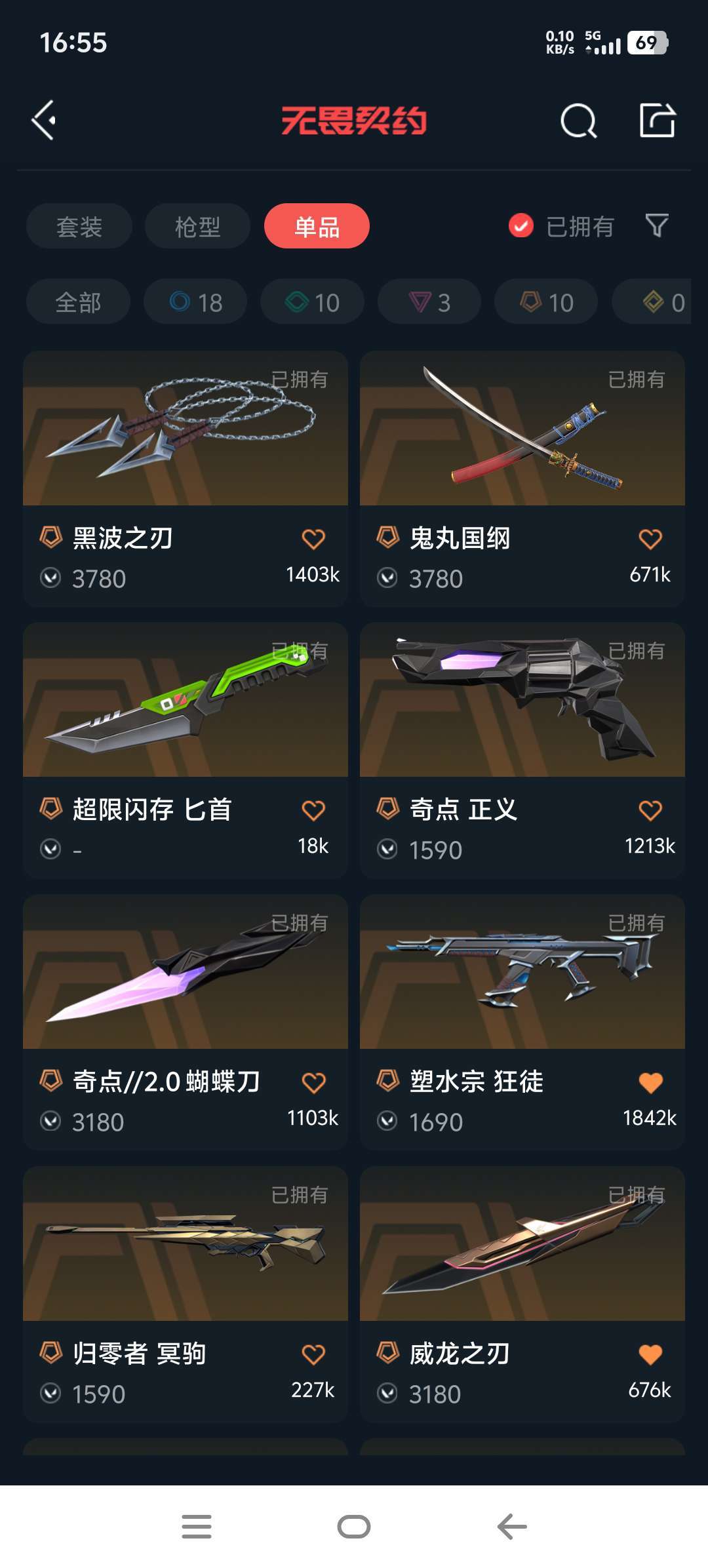
Task: Switch to the 套装 tab
Action: click(x=79, y=227)
